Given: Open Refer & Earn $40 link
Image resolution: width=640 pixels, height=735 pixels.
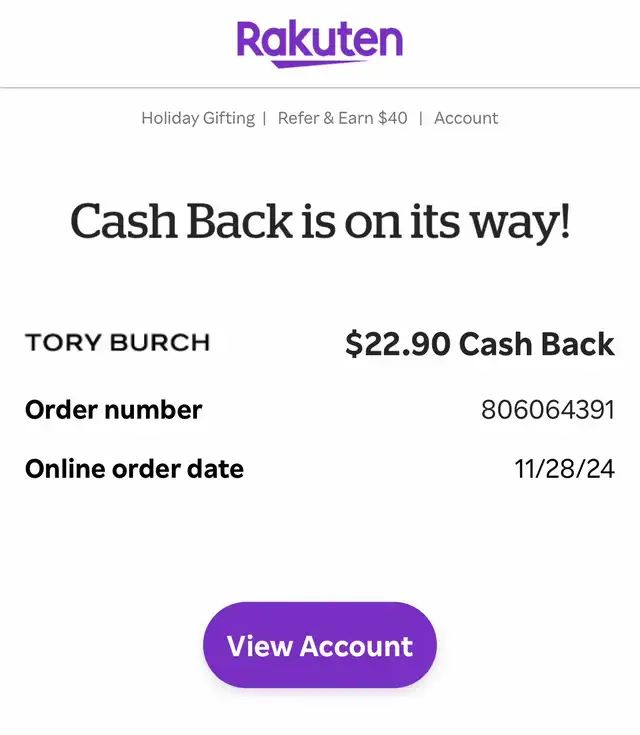Looking at the screenshot, I should [x=342, y=118].
